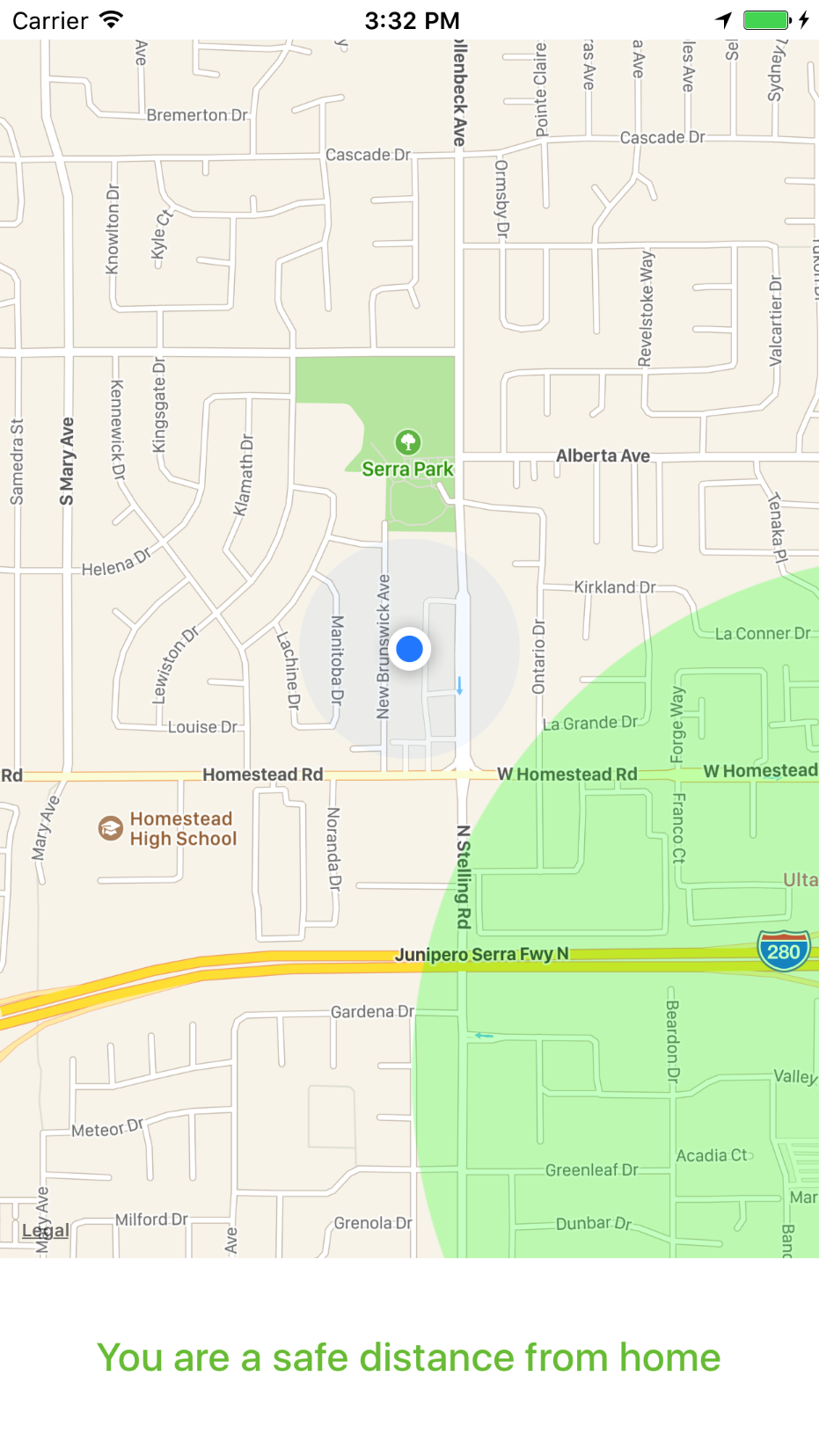
Task: Select the Homestead High School marker
Action: coord(111,828)
